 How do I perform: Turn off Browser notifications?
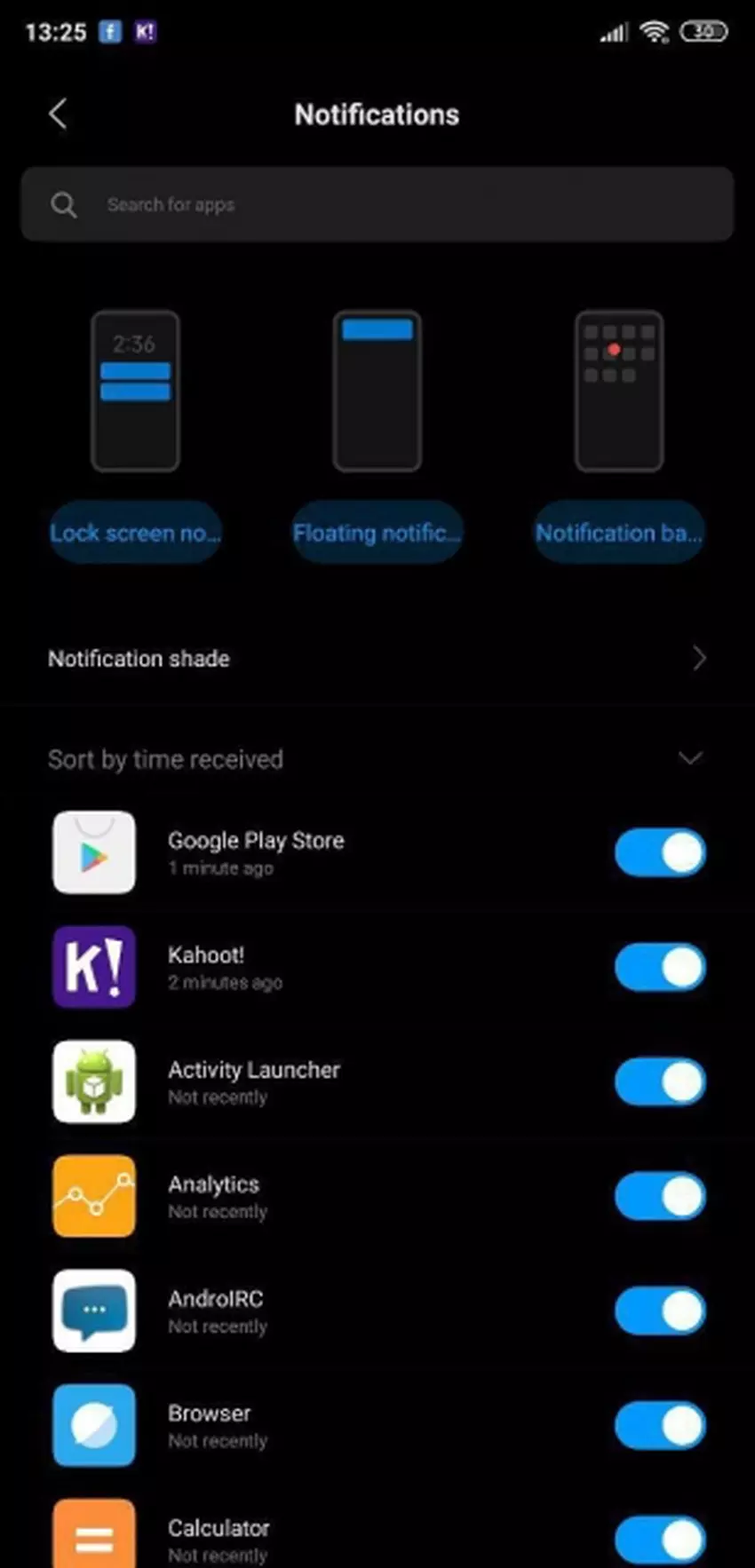pyautogui.click(x=660, y=1425)
